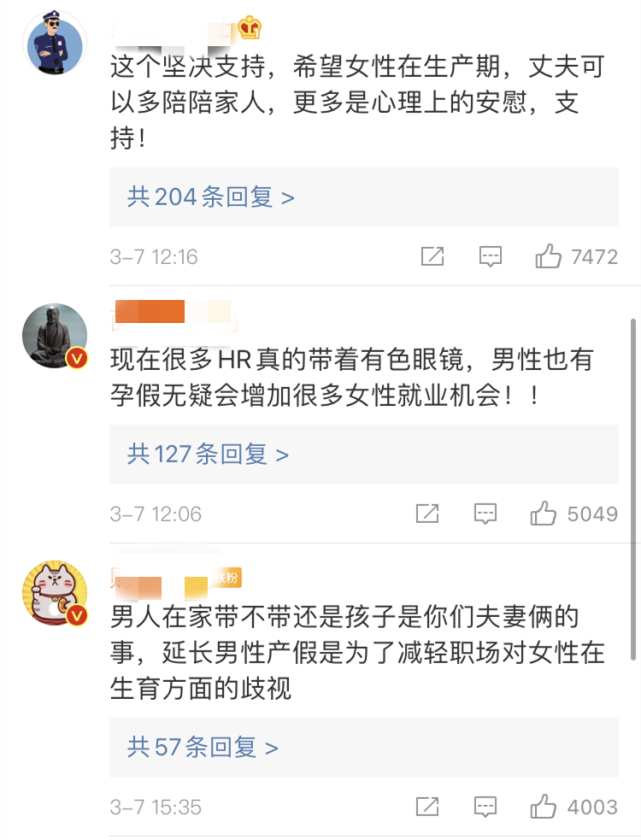The image size is (641, 840).
Task: Share the comment posted 3-7 15:35
Action: click(x=427, y=806)
